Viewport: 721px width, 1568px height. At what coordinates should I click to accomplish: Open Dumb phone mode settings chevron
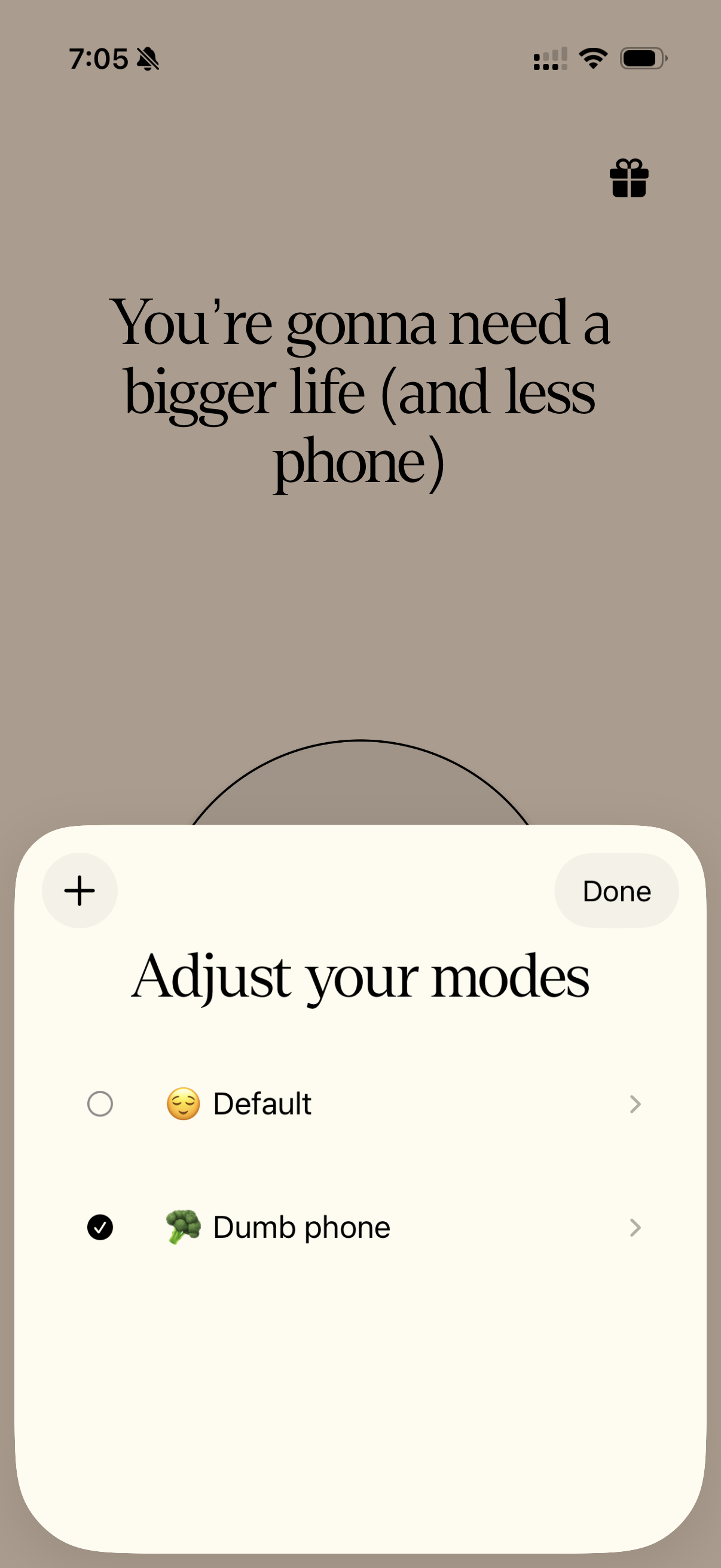tap(634, 1227)
